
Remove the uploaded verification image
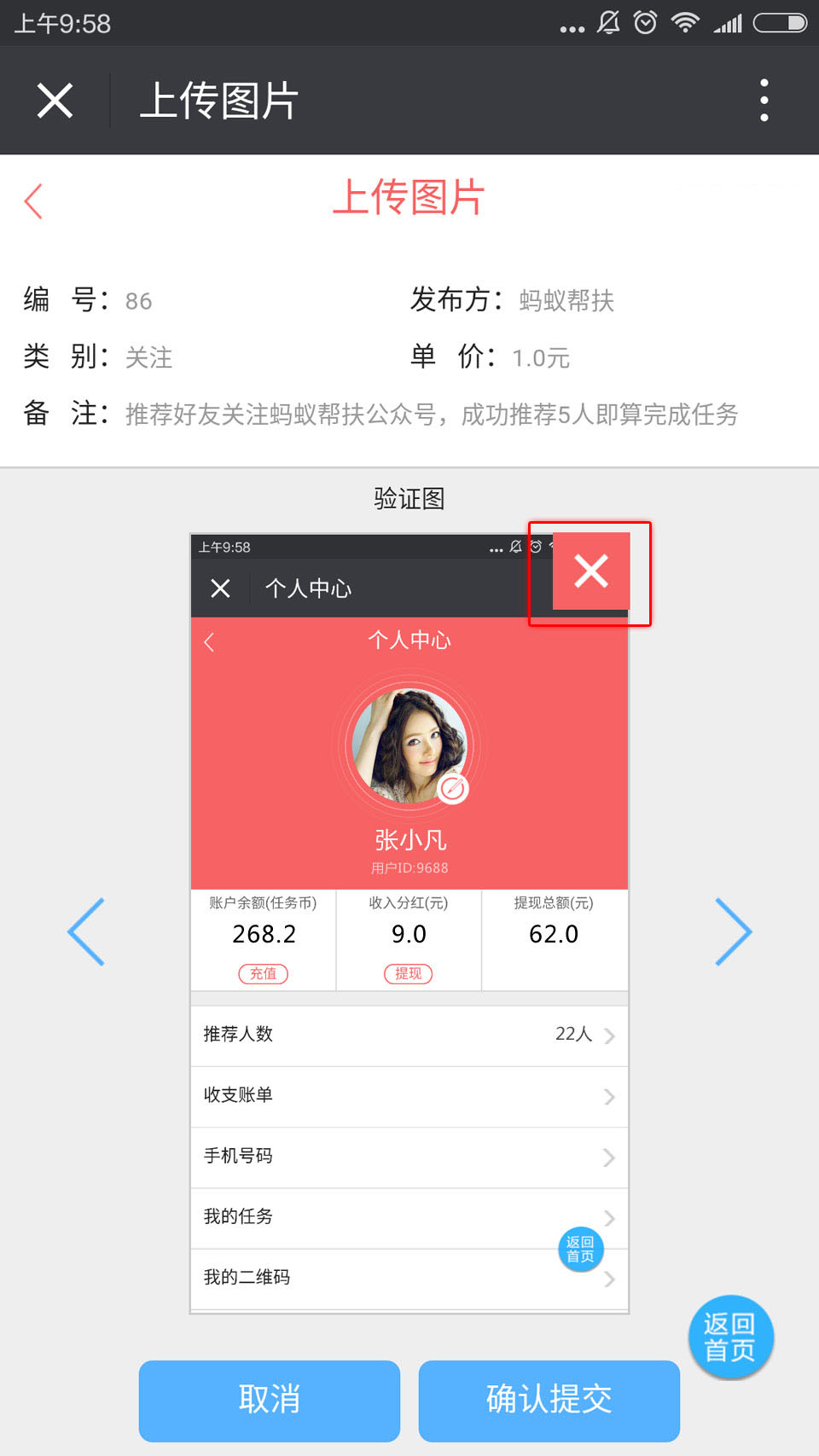591,571
